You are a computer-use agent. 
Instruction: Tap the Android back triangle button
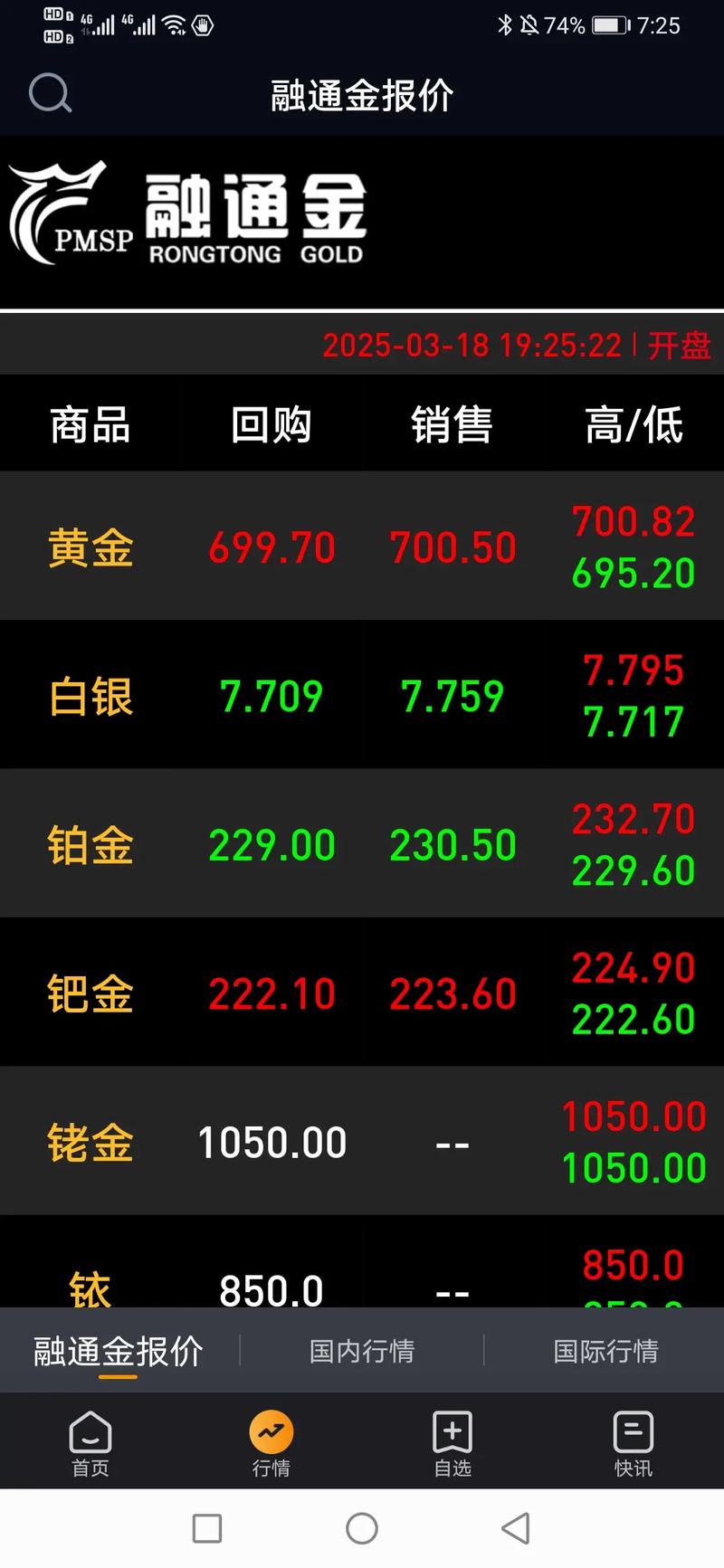coord(516,1528)
